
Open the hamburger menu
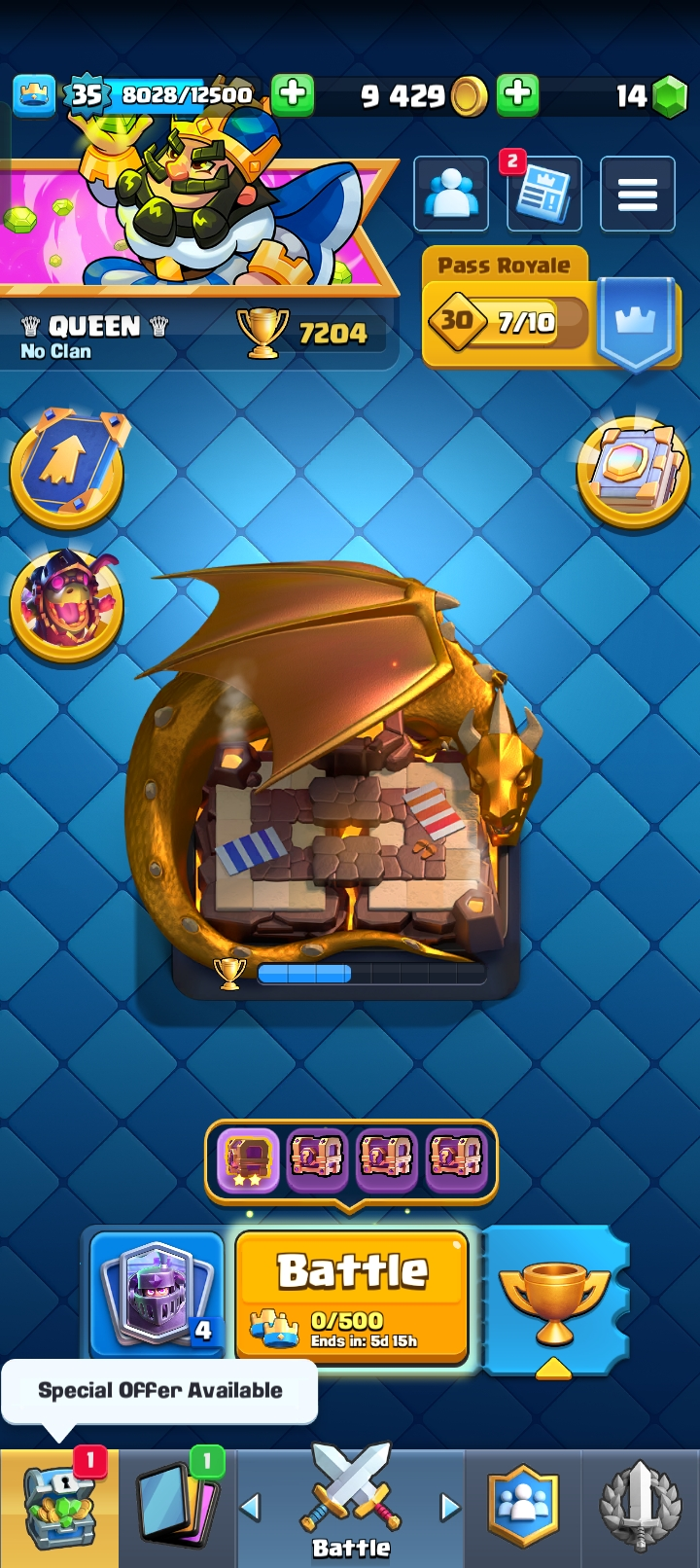[638, 194]
